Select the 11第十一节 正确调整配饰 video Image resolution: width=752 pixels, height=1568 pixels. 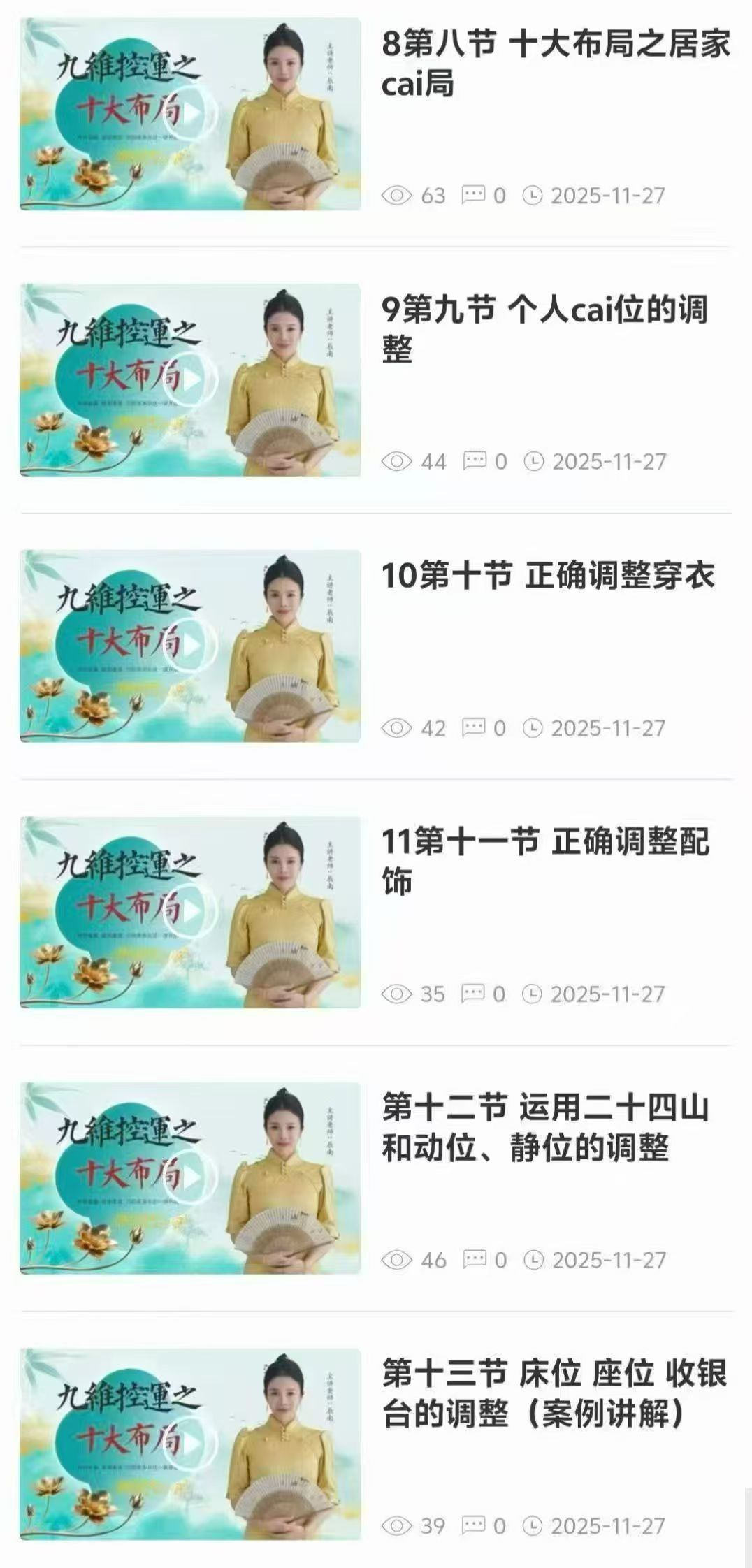[x=189, y=912]
